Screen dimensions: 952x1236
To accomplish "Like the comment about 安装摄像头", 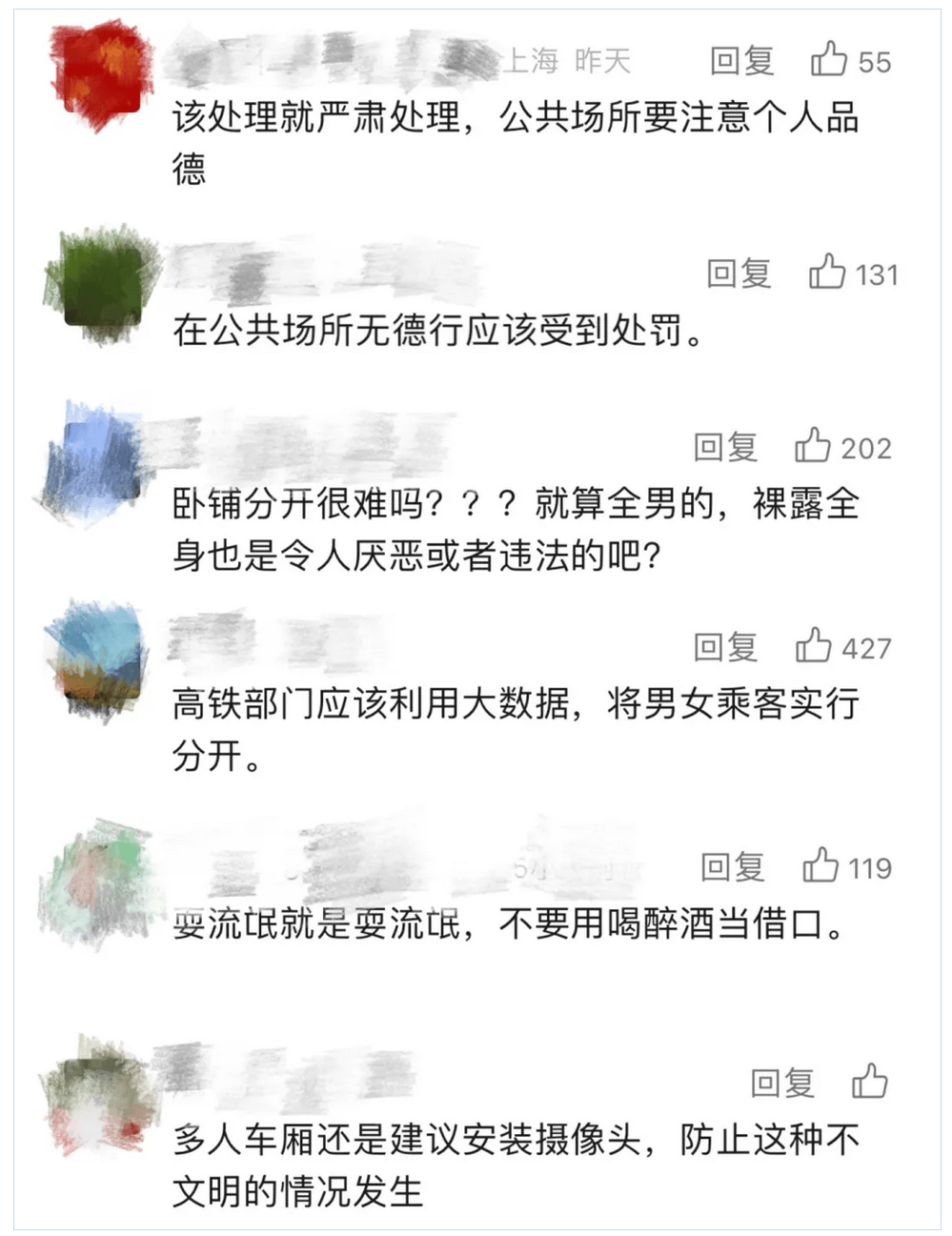I will (x=869, y=1082).
